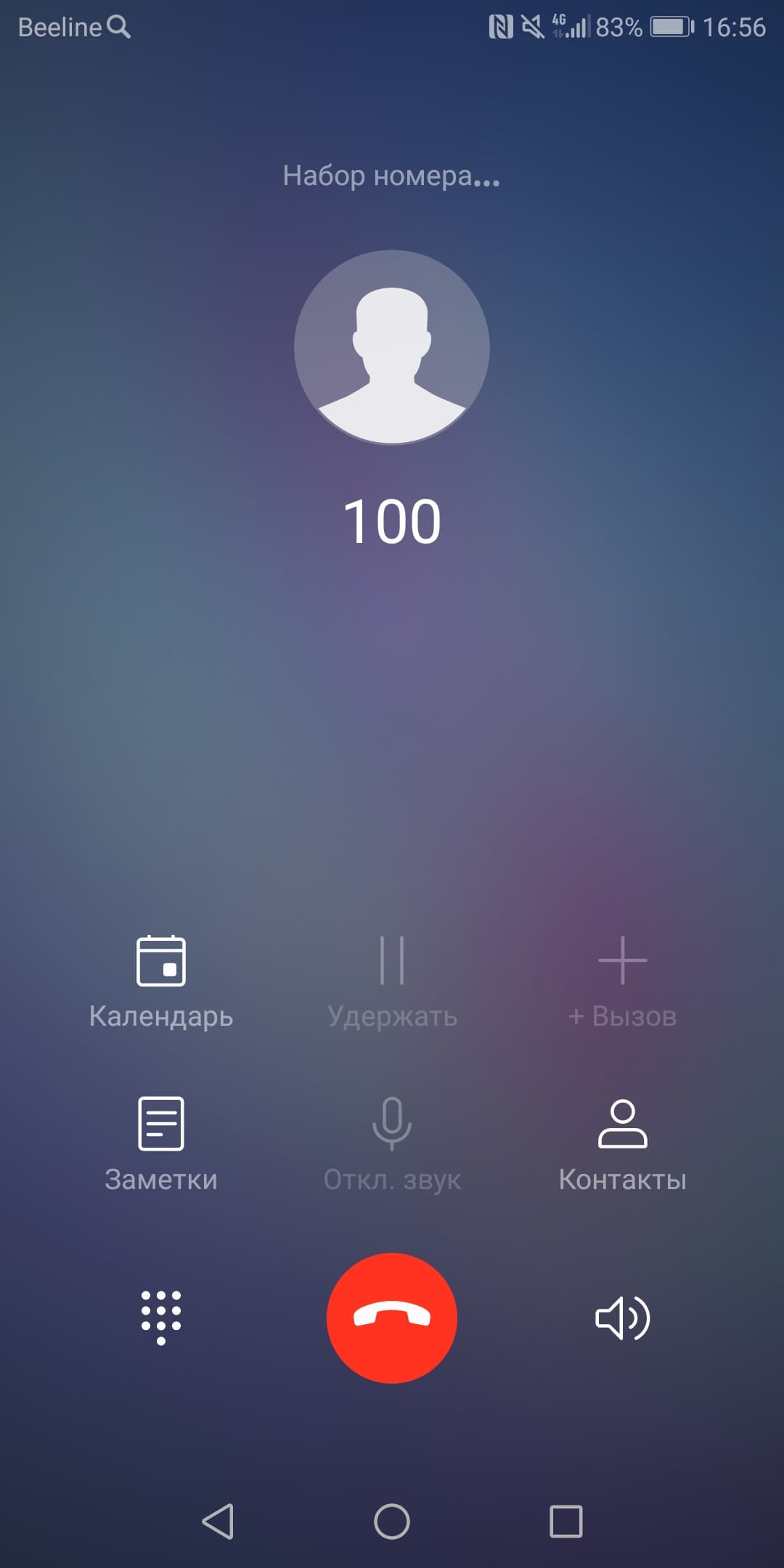Open the dial pad keypad
The image size is (784, 1568).
pyautogui.click(x=160, y=1317)
